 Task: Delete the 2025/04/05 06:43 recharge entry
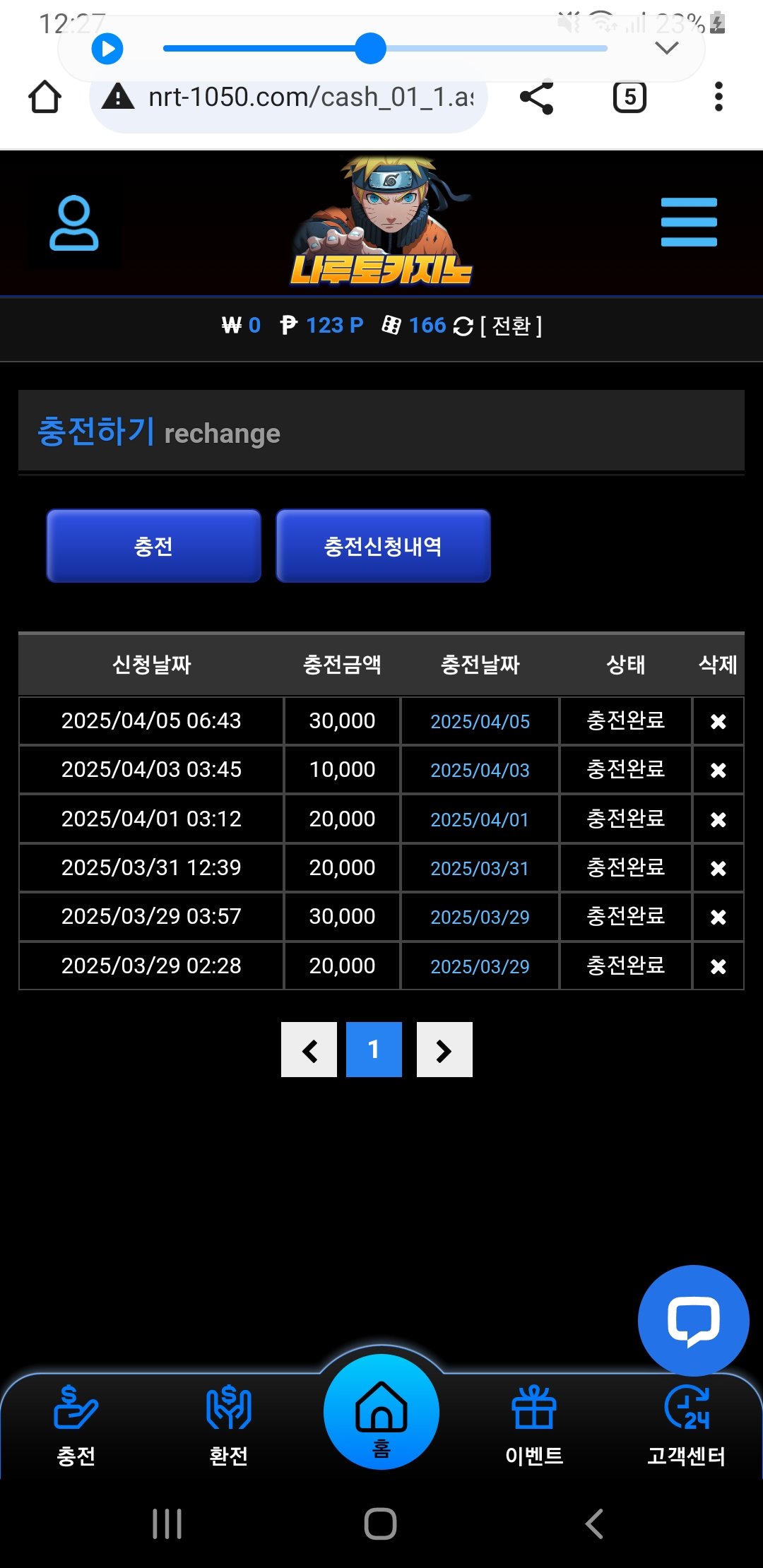[x=718, y=721]
